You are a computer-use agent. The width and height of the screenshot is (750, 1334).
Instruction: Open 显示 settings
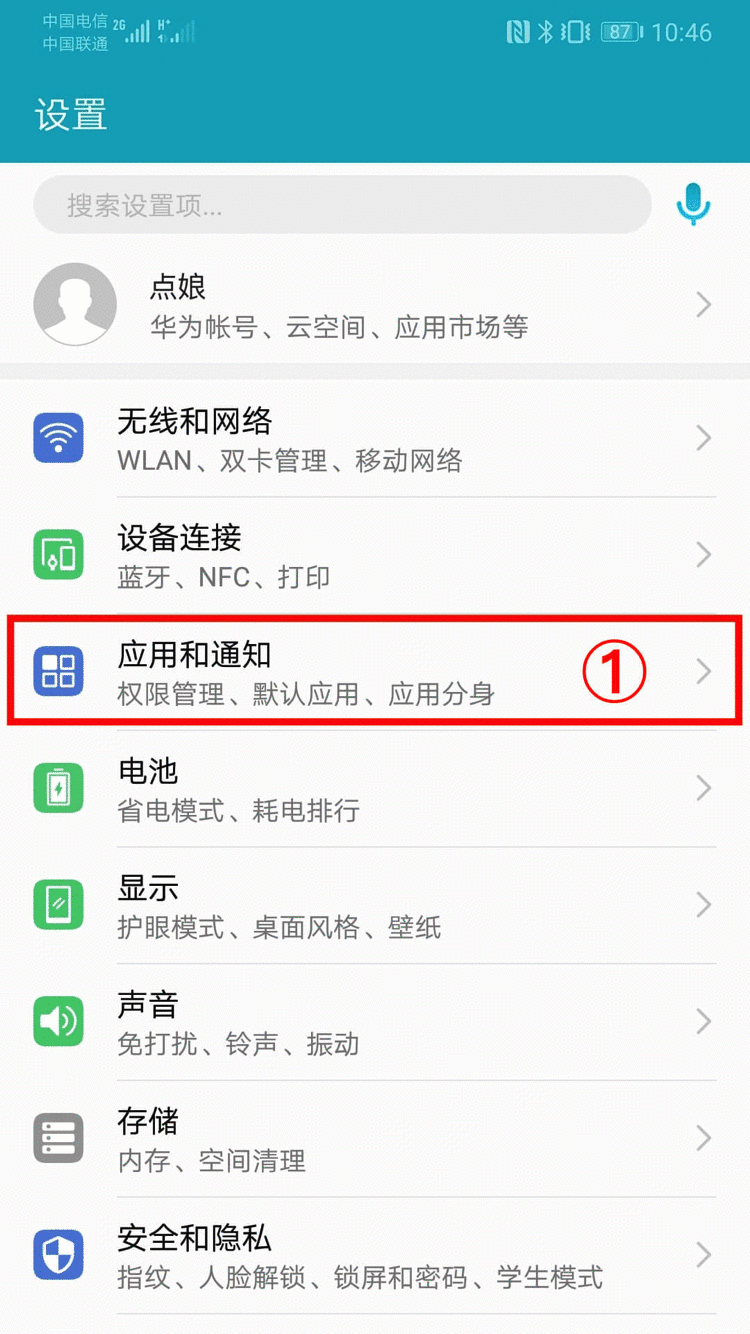[x=375, y=905]
